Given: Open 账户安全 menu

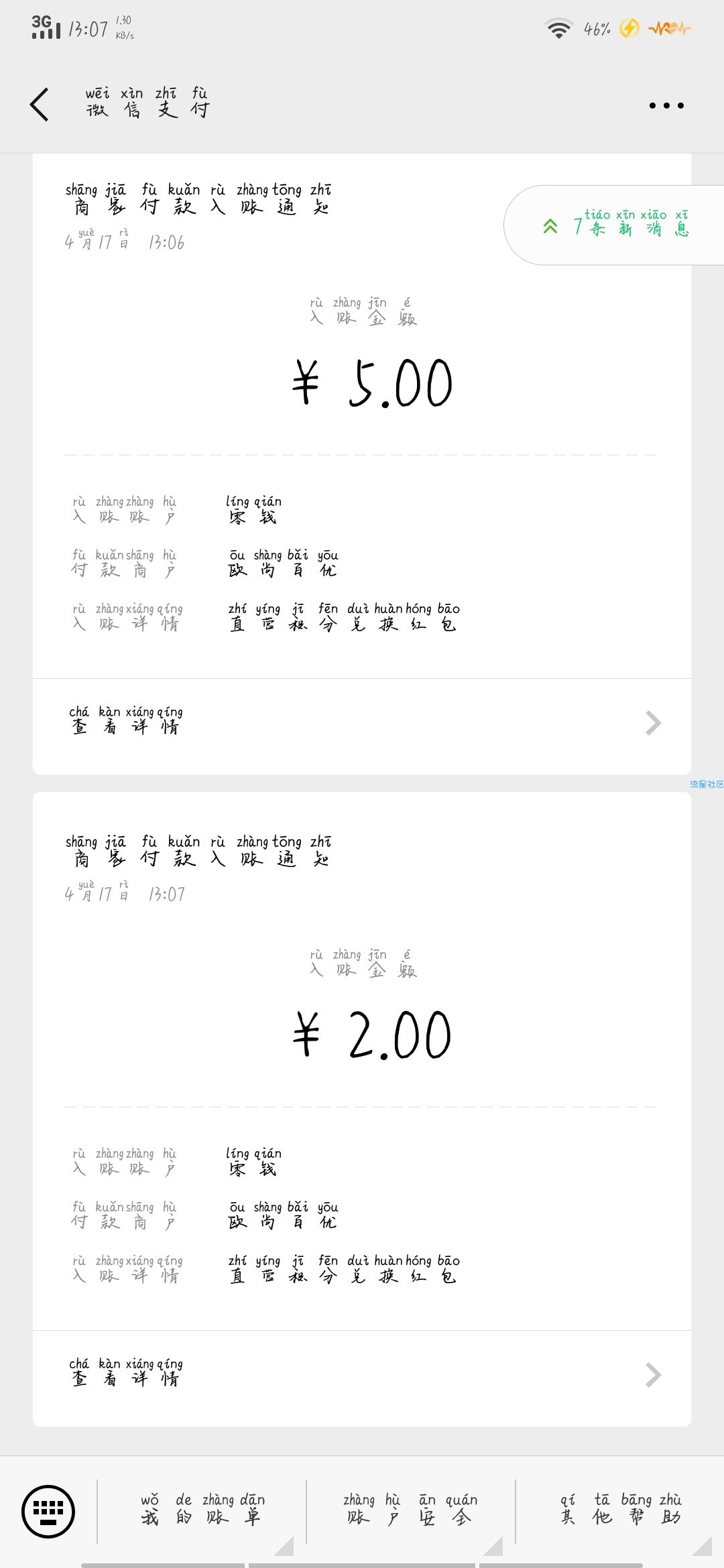Looking at the screenshot, I should (411, 1510).
